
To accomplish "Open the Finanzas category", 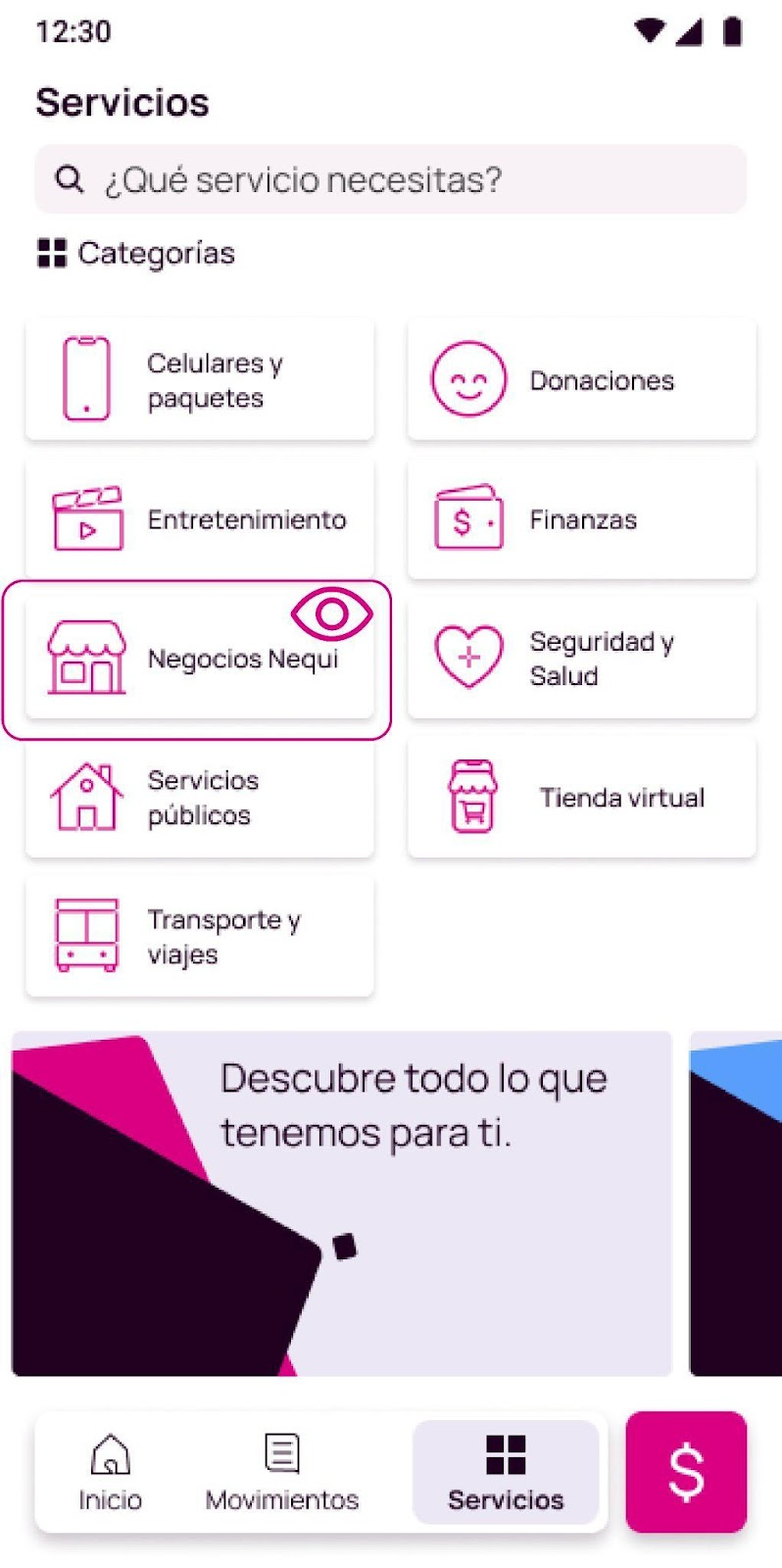I will 581,519.
